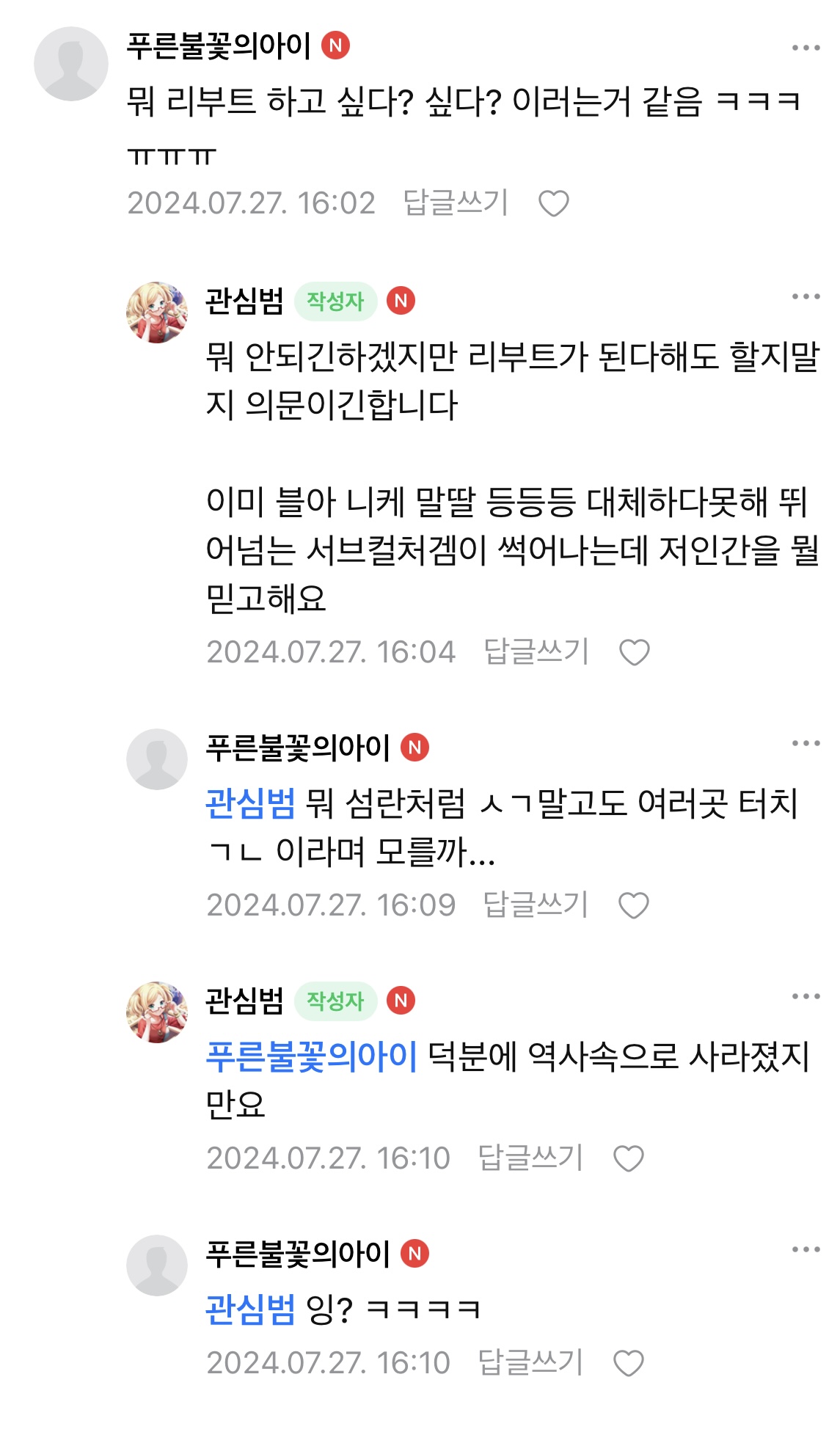Open the 관심범 mention in 잉? ㅋㅋㅋㅋ reply
840x1432 pixels.
[x=250, y=1309]
